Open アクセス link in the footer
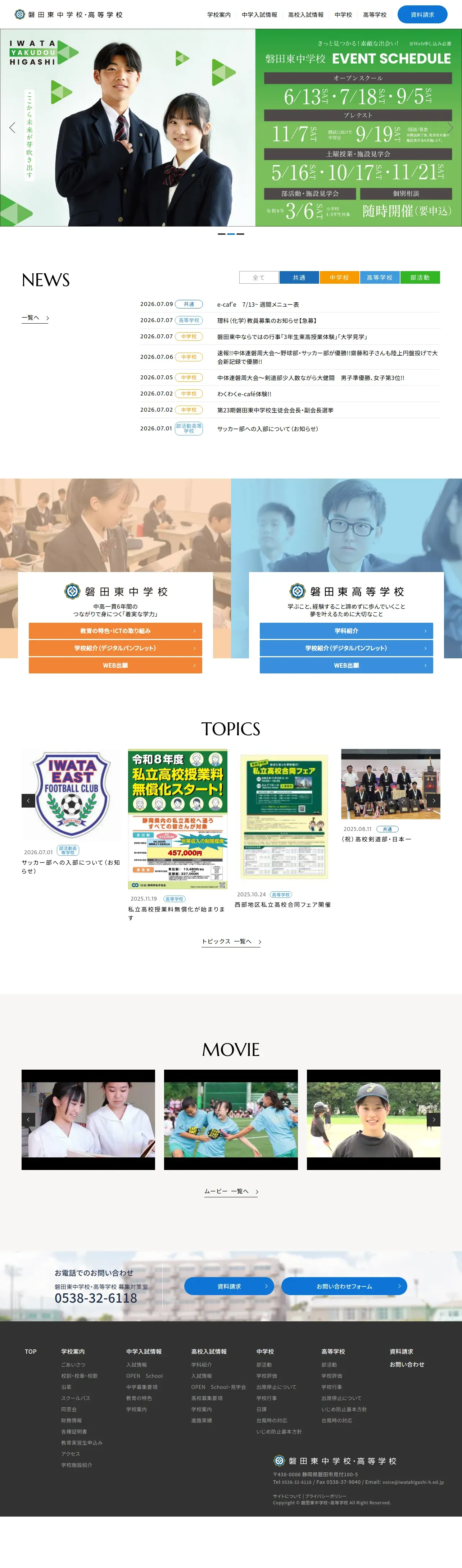The image size is (462, 1568). 71,1454
